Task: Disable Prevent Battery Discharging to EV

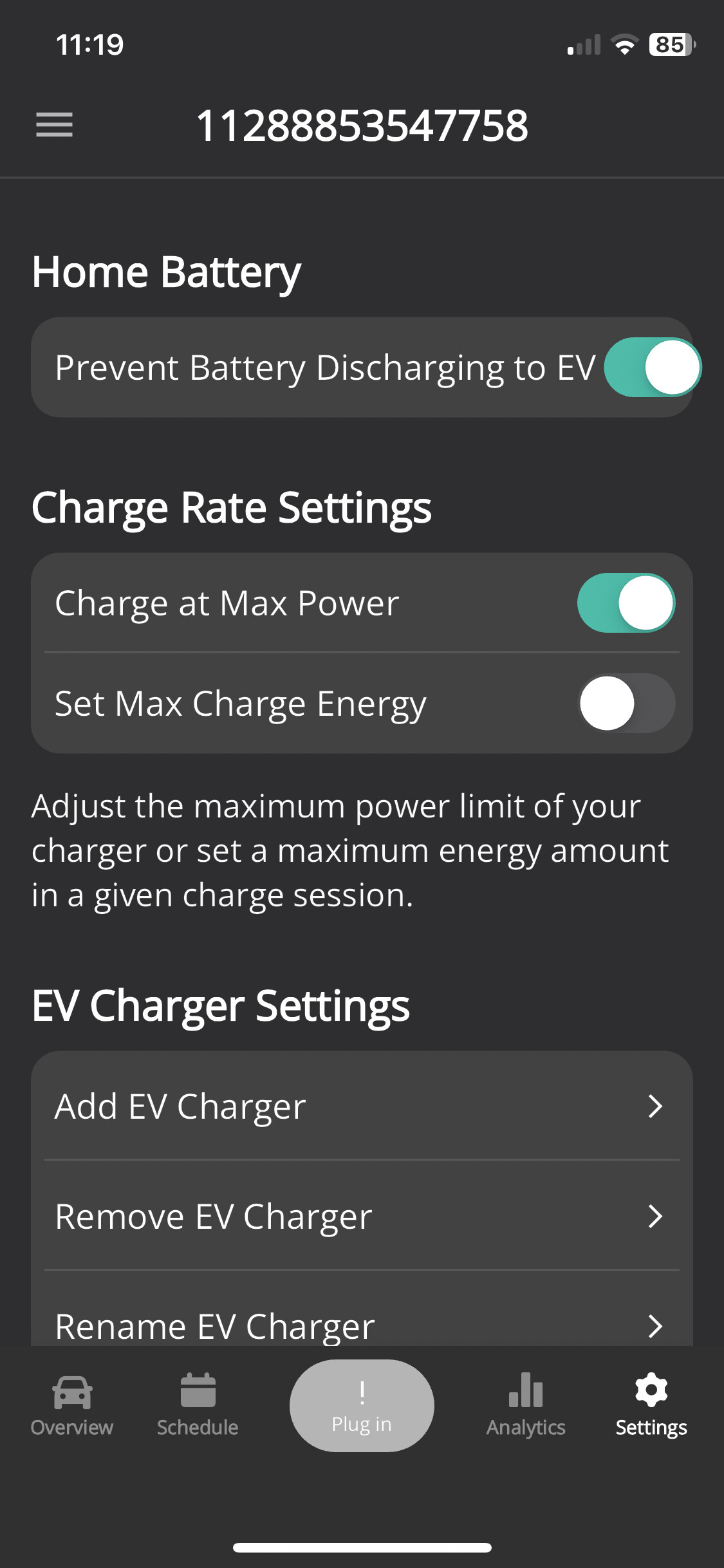Action: point(652,368)
